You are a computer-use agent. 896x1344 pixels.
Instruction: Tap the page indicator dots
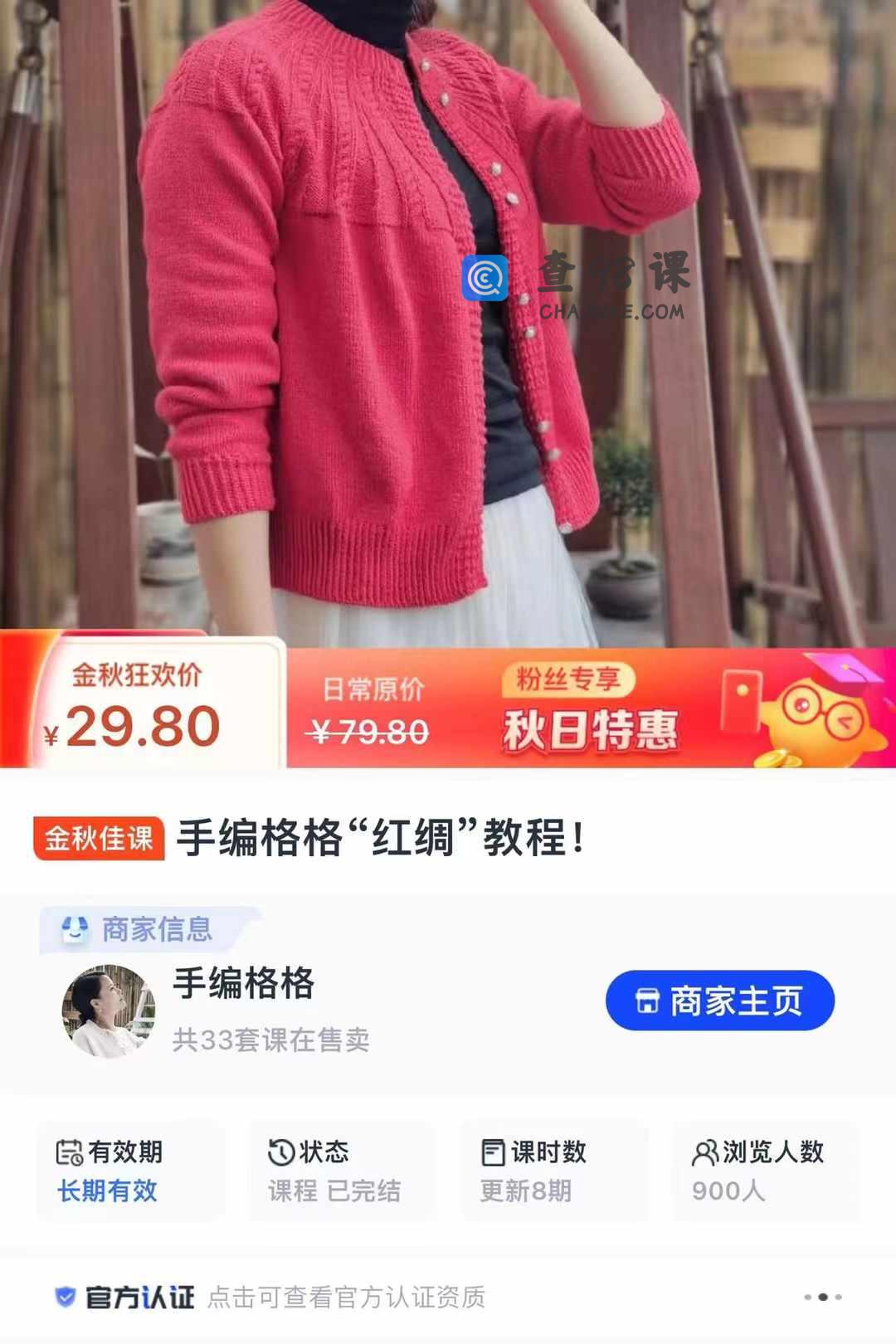tap(822, 1297)
